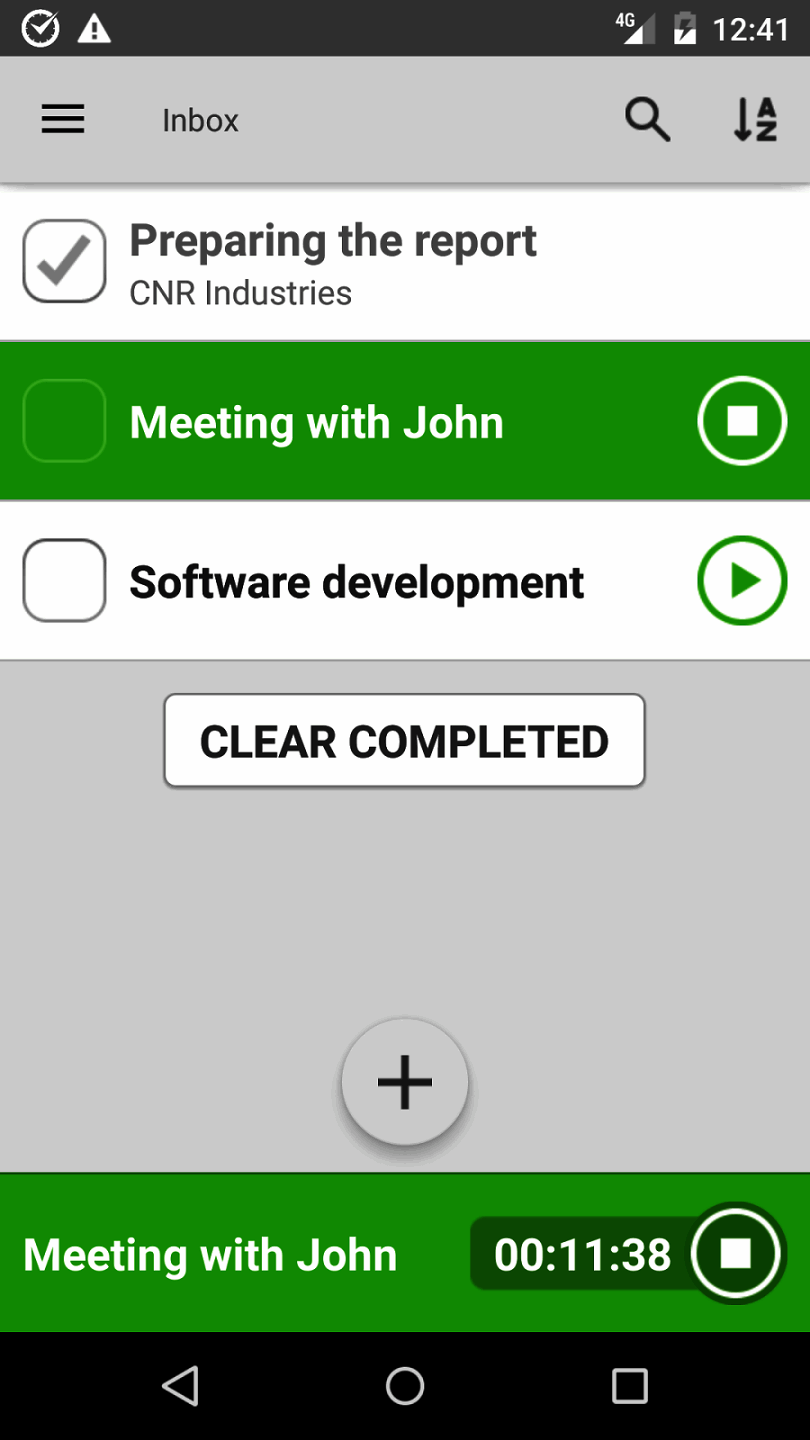Stop timer on Meeting with John row
The width and height of the screenshot is (810, 1440).
(742, 421)
